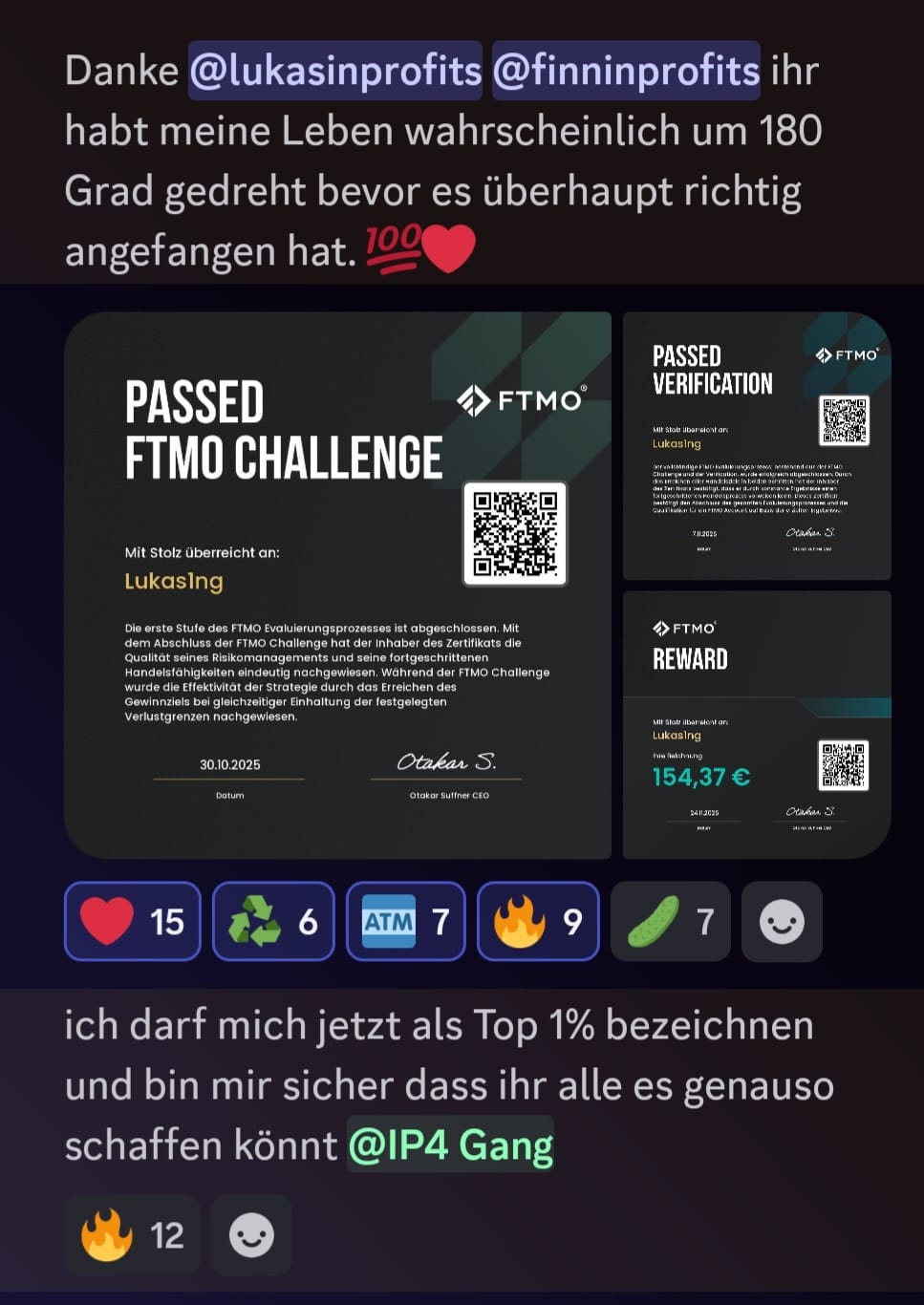Image resolution: width=924 pixels, height=1305 pixels.
Task: Add the cucumber reaction with 7
Action: 670,921
